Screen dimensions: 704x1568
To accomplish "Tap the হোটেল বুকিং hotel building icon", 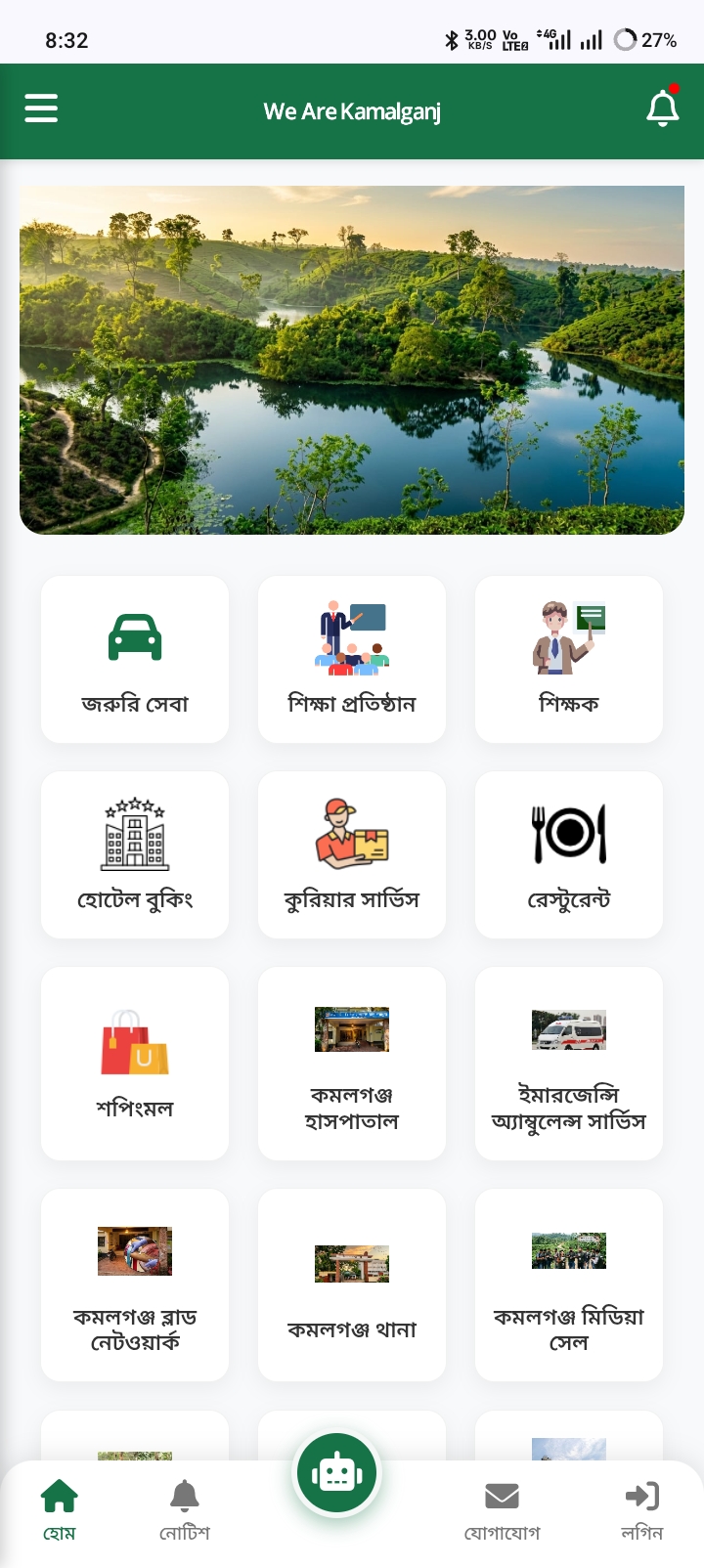I will point(134,832).
